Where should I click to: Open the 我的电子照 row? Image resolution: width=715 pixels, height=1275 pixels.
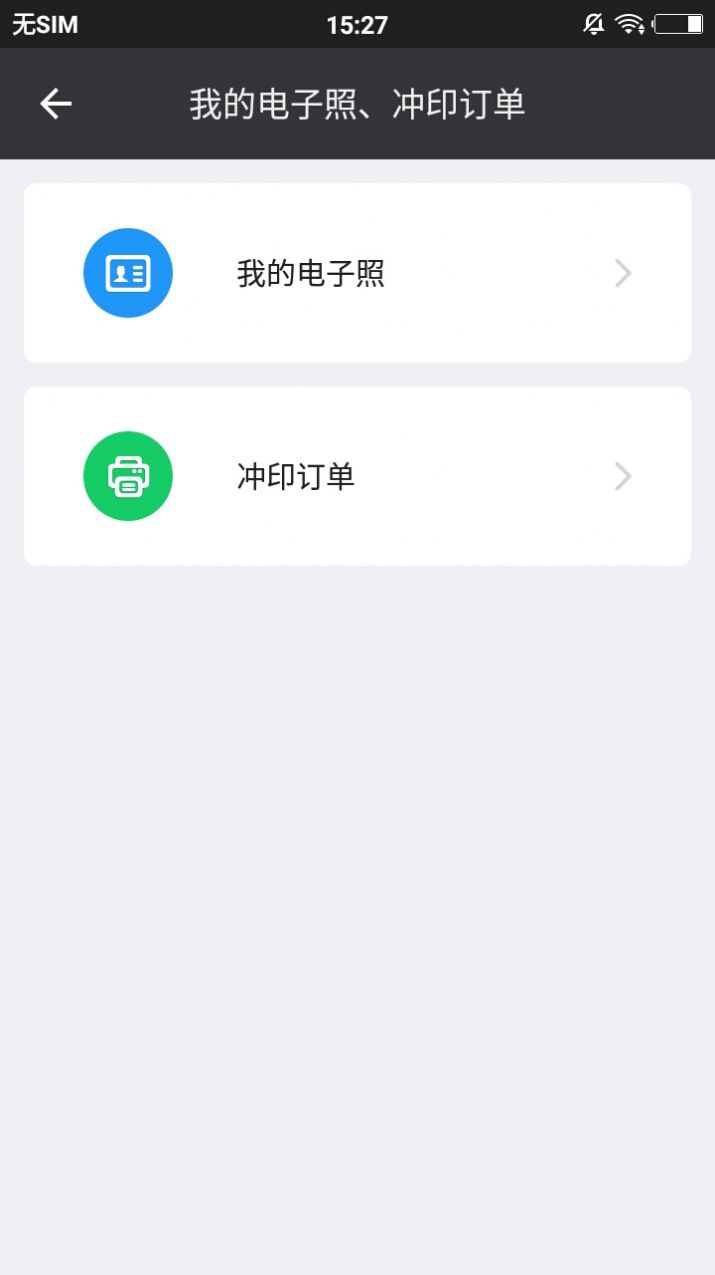(x=357, y=273)
